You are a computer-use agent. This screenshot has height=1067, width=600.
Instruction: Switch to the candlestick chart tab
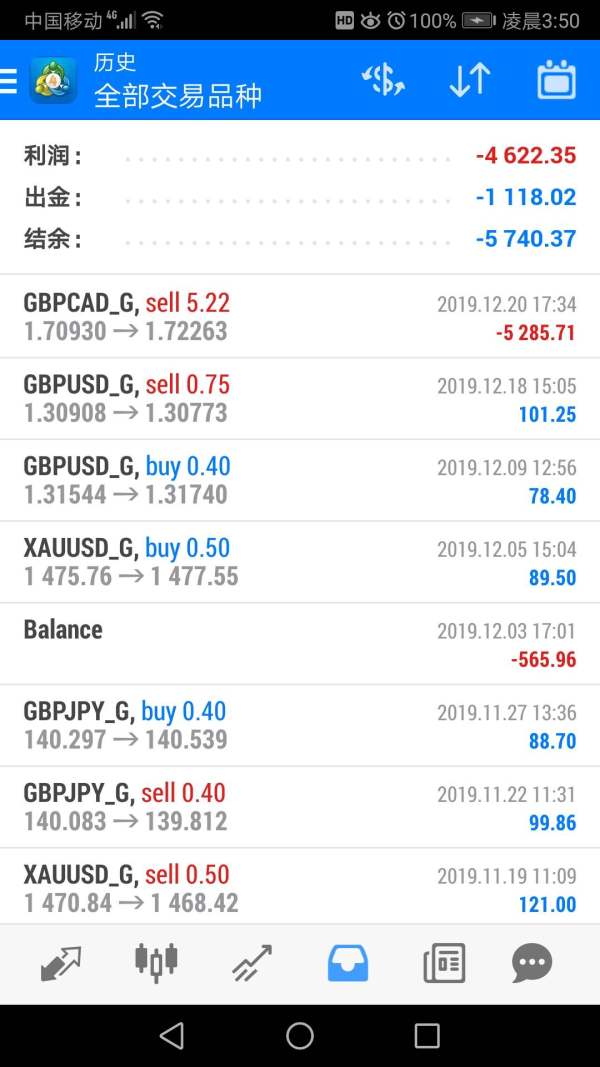pos(155,963)
